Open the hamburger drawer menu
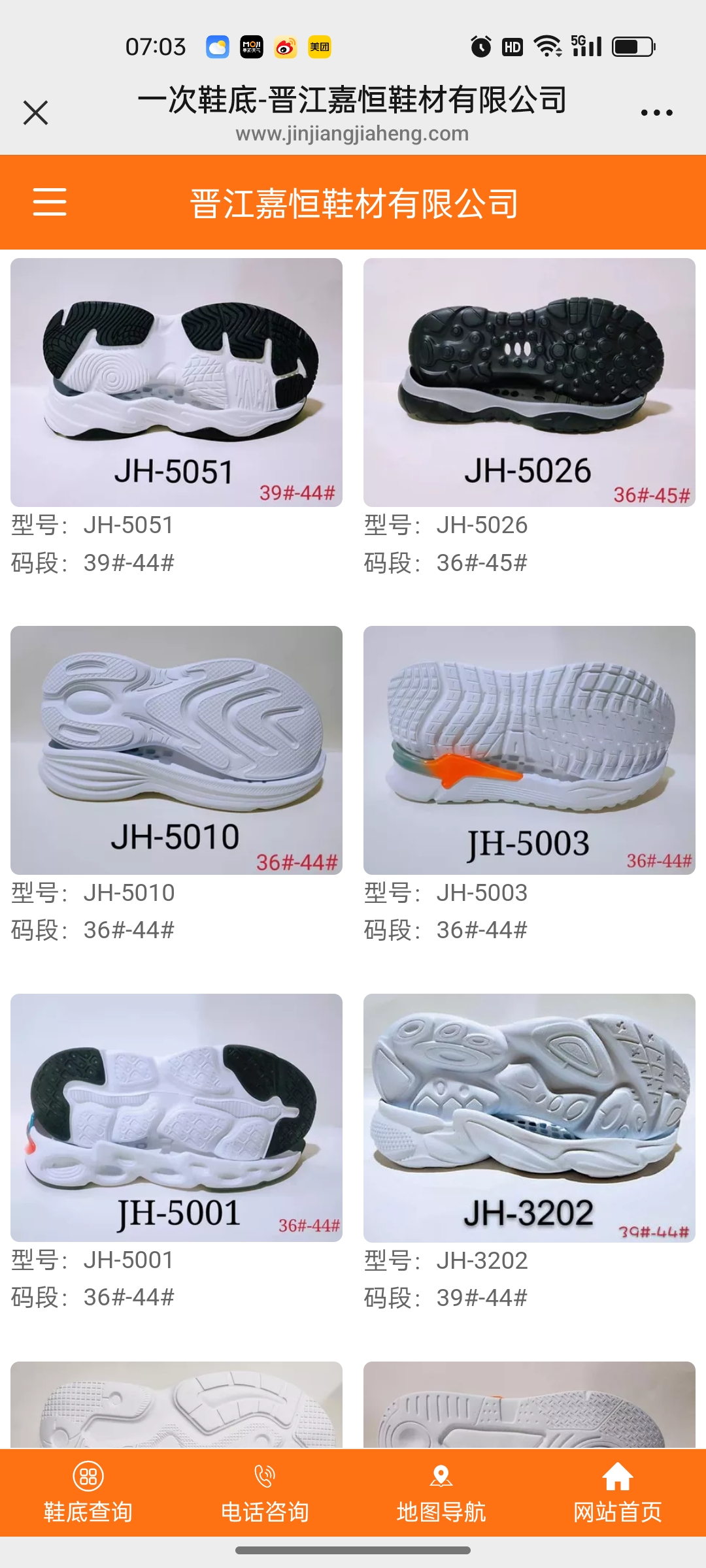 point(50,201)
